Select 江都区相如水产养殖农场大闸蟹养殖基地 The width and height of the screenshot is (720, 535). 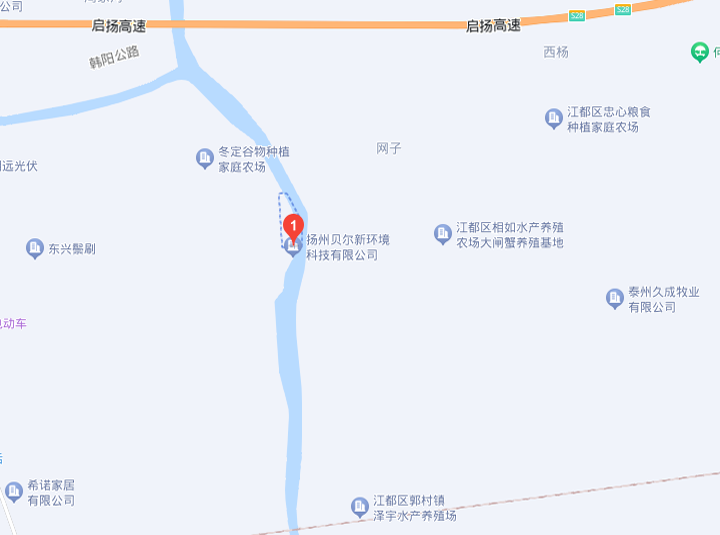coord(443,234)
